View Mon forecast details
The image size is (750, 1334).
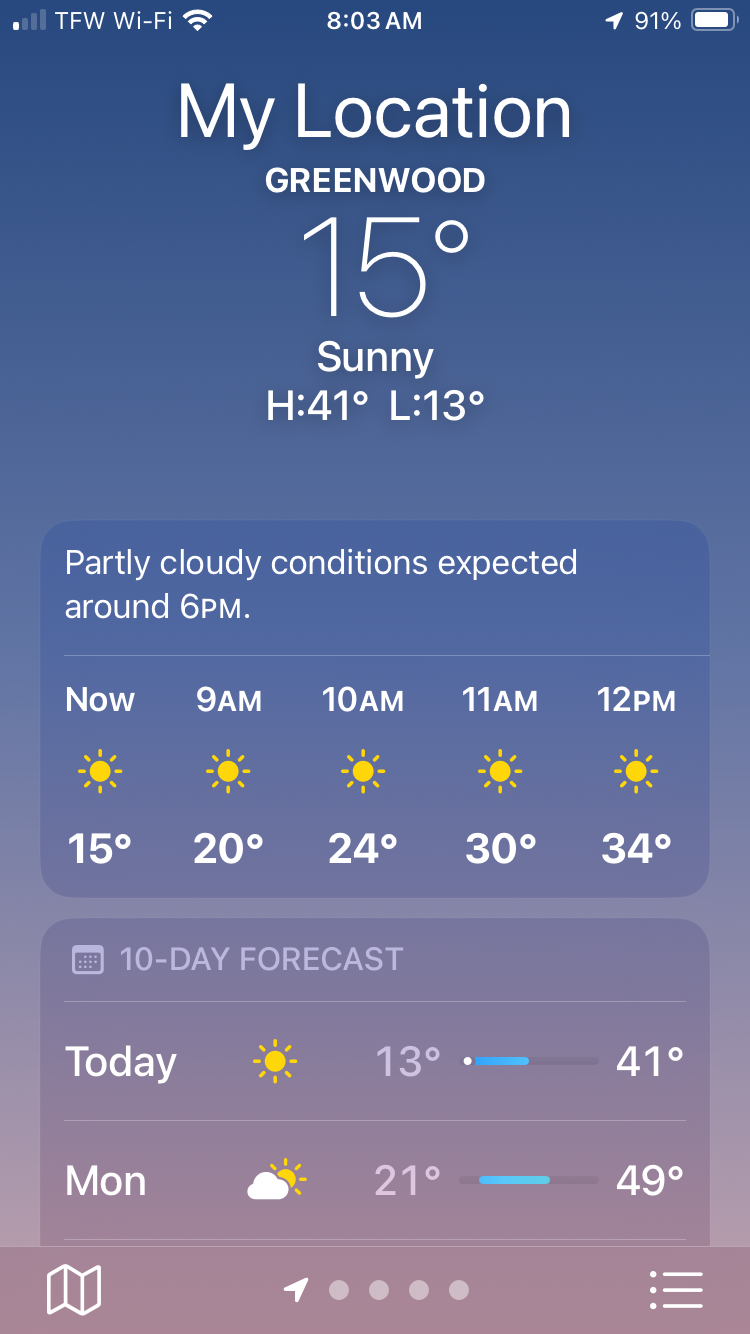pos(375,1181)
